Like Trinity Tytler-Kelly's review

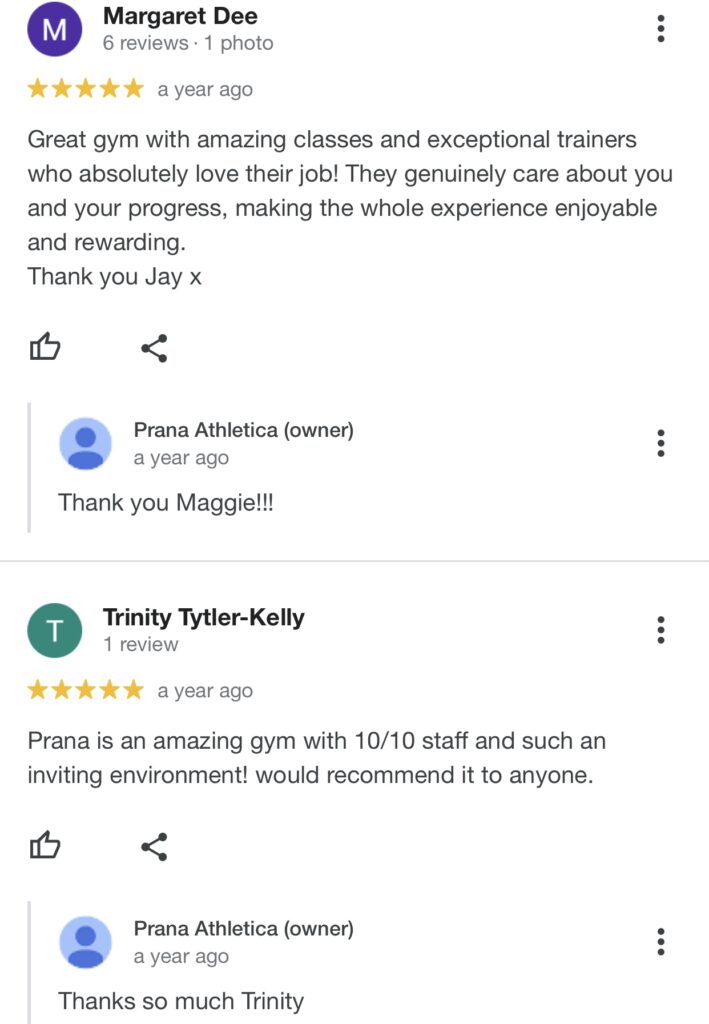click(x=45, y=847)
